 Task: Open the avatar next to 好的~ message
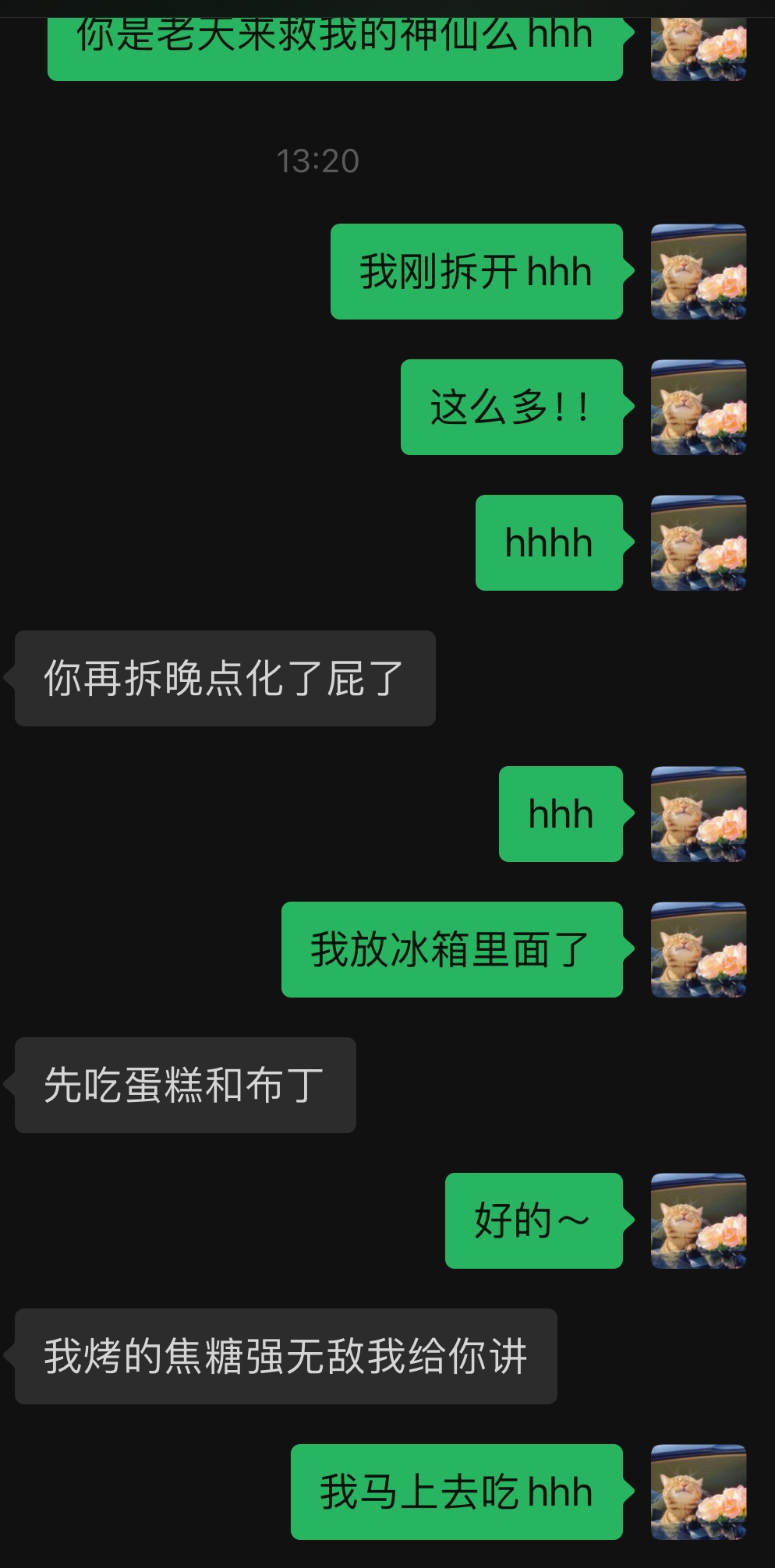pyautogui.click(x=699, y=1221)
